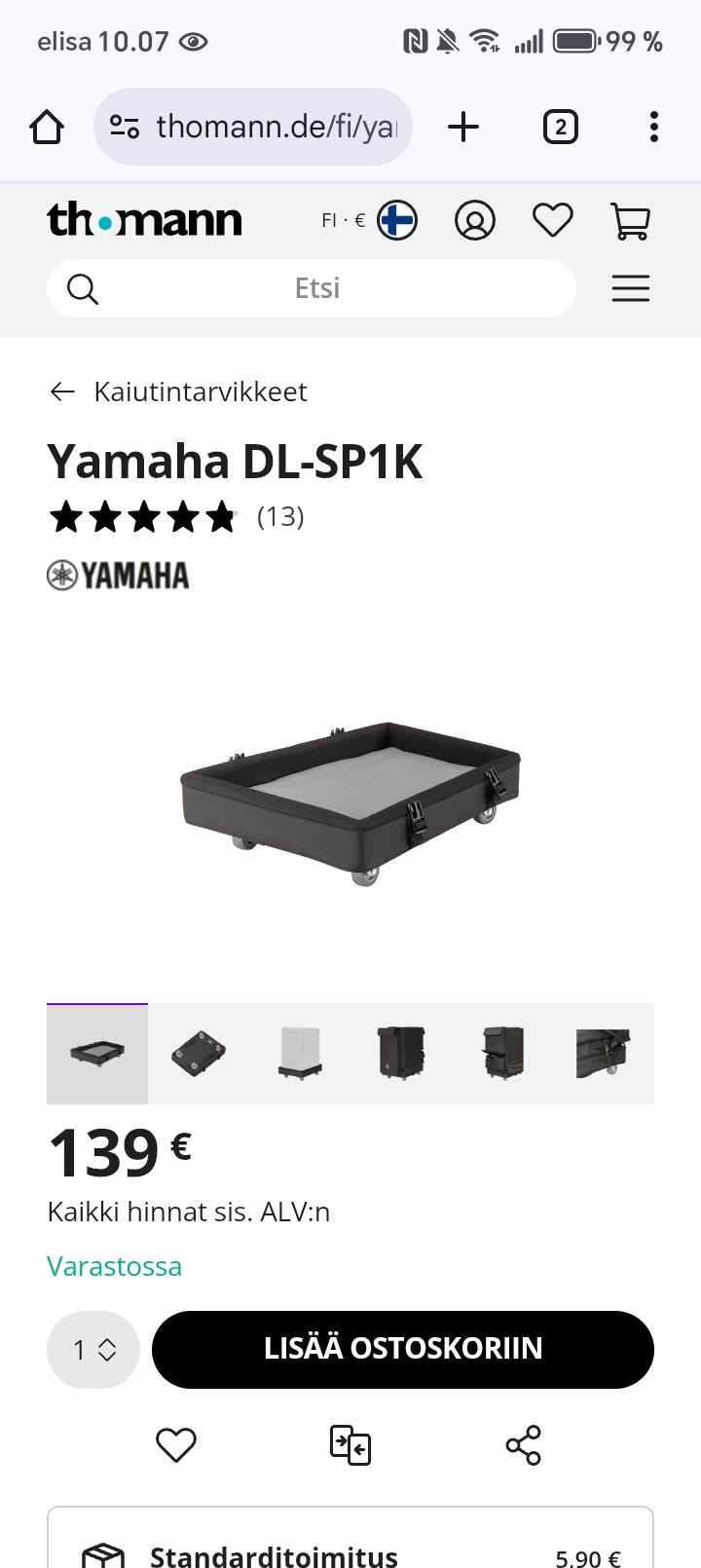Open a new browser tab
The height and width of the screenshot is (1568, 701).
pyautogui.click(x=463, y=127)
